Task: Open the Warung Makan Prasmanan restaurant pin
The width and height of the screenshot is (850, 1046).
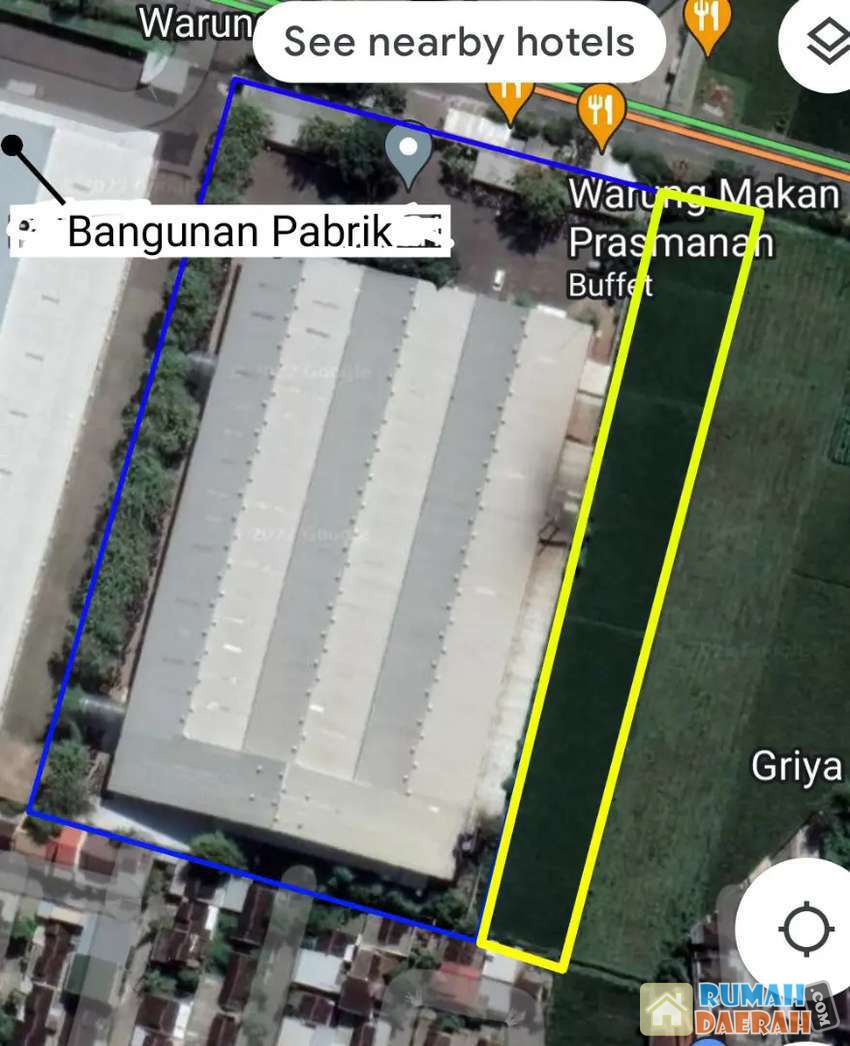Action: click(x=601, y=111)
